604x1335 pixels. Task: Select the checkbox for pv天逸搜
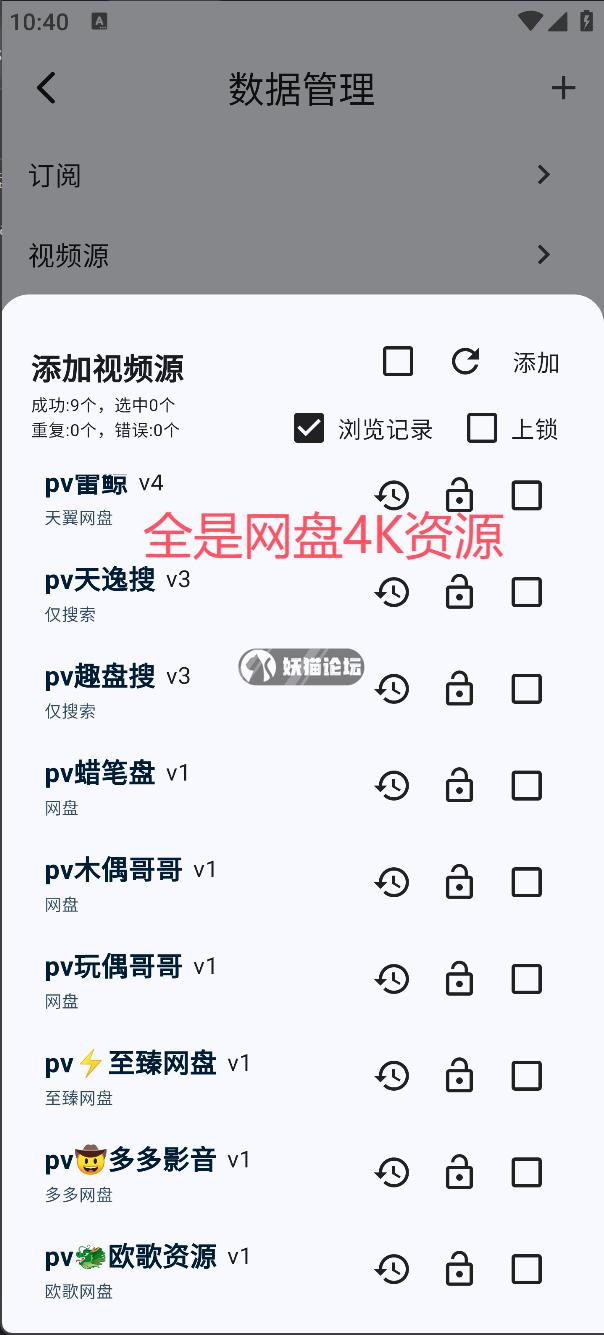click(x=526, y=592)
